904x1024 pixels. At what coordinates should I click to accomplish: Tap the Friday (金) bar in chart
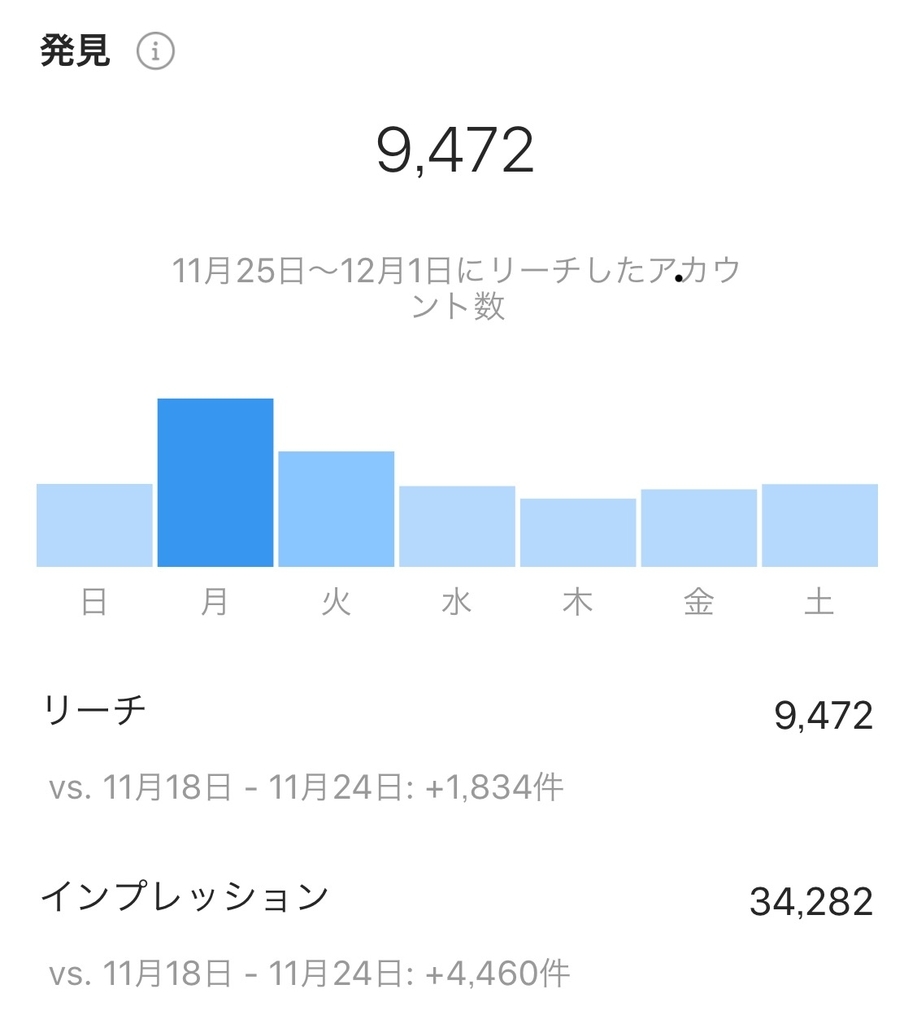699,525
